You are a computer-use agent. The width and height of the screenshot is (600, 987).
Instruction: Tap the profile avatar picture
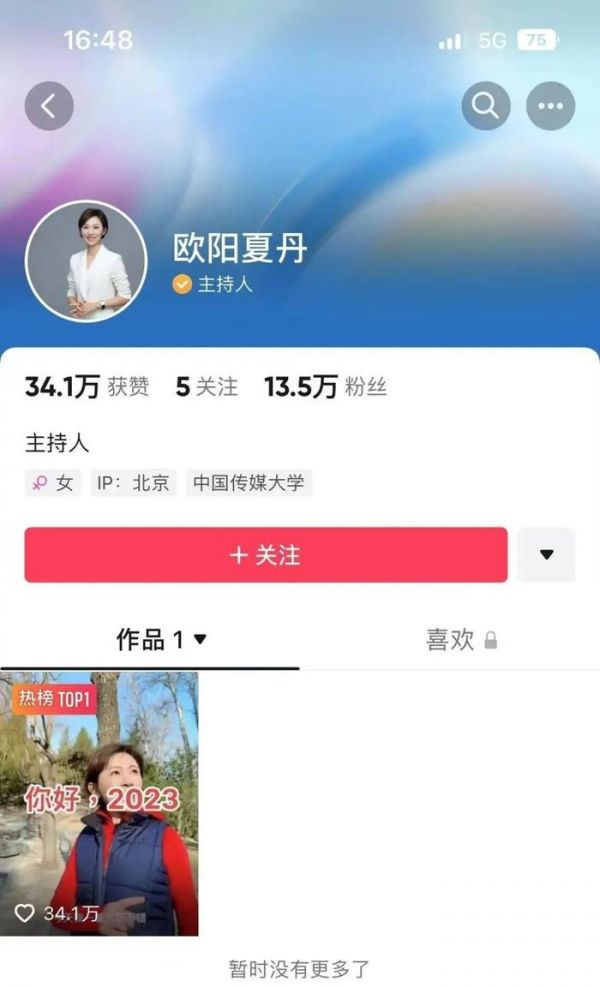pos(86,261)
